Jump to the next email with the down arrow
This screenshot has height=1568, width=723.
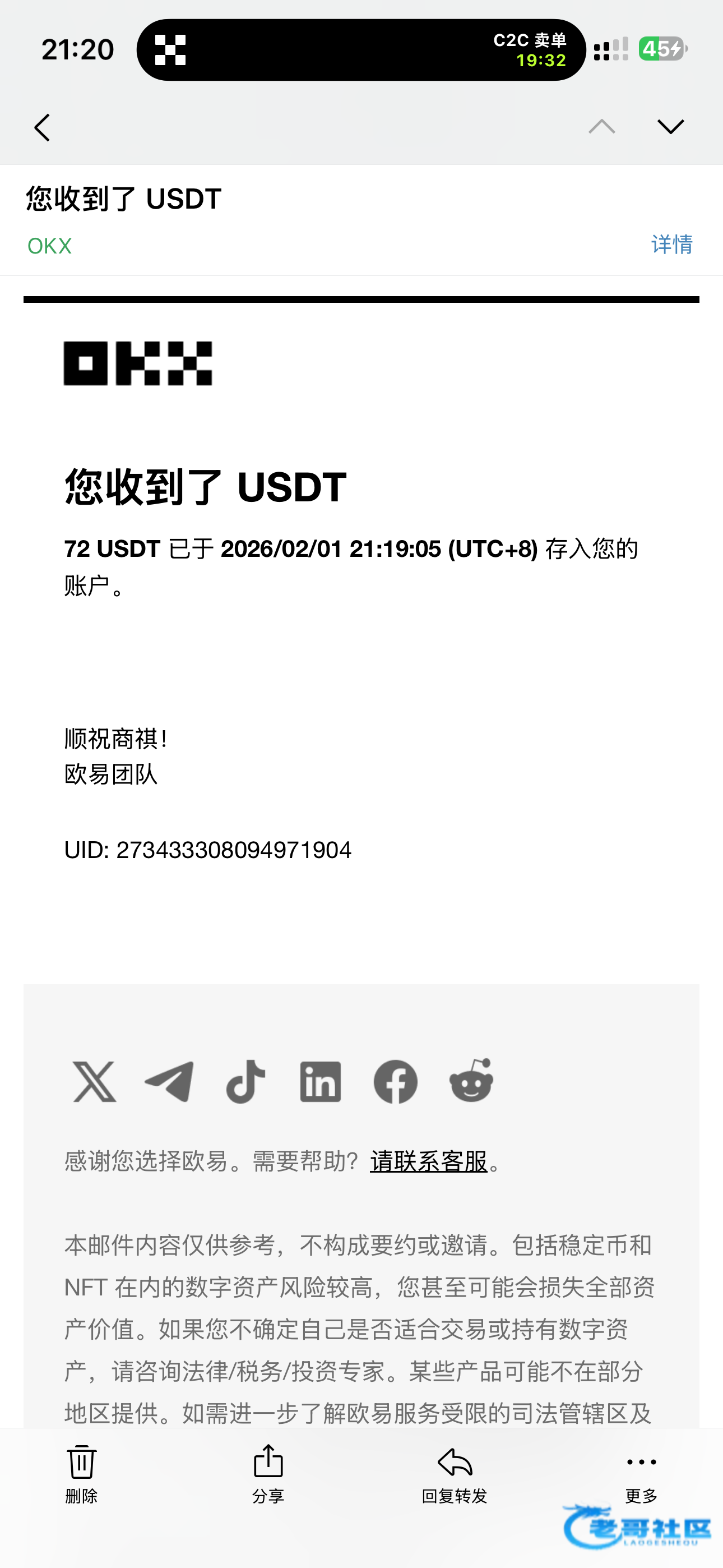[x=671, y=127]
